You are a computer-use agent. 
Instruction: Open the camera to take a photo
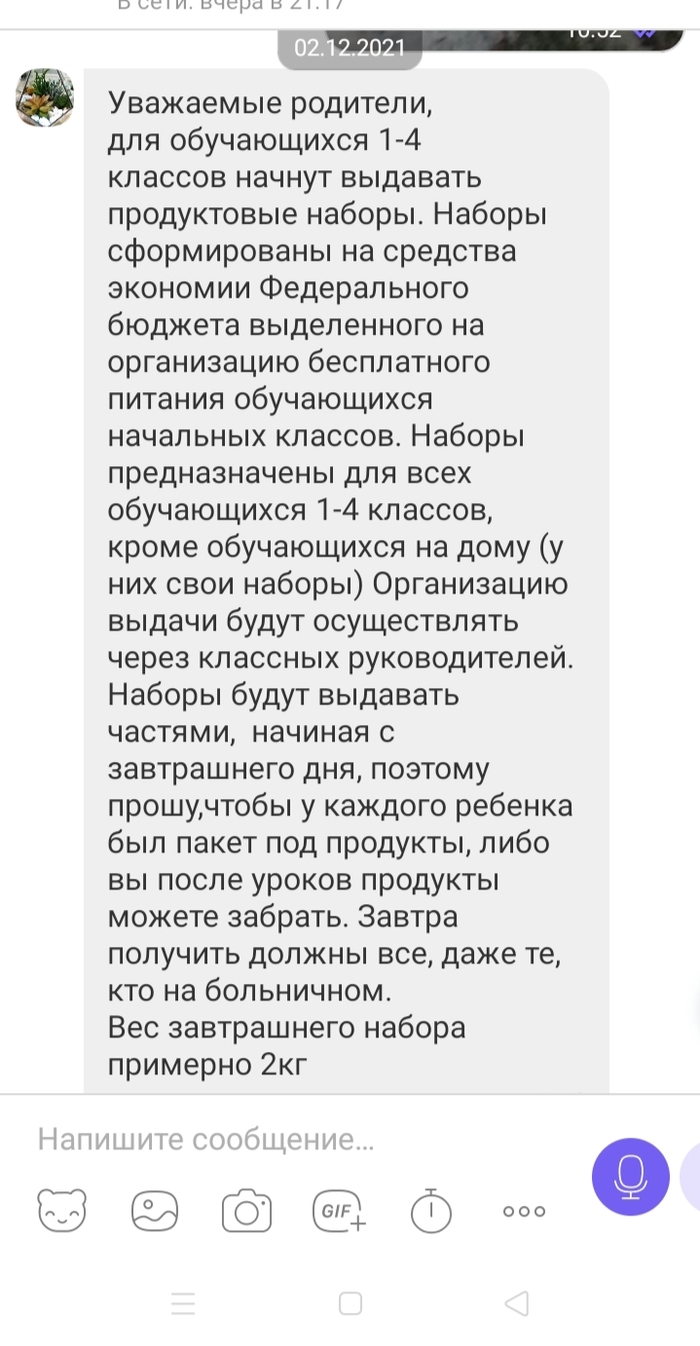click(246, 1211)
